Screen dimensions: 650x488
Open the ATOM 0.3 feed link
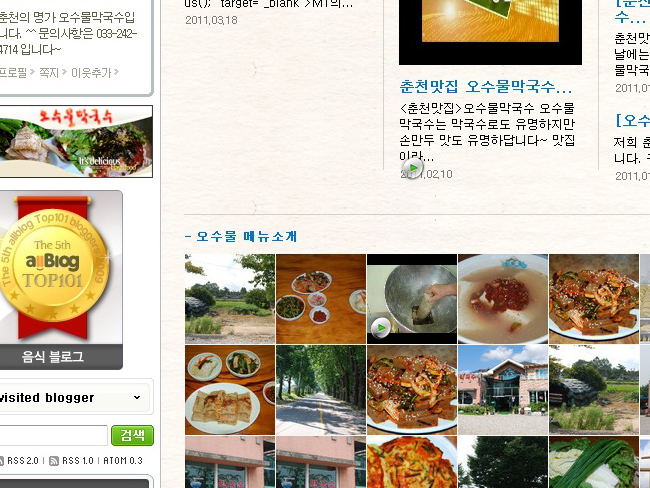tap(122, 461)
